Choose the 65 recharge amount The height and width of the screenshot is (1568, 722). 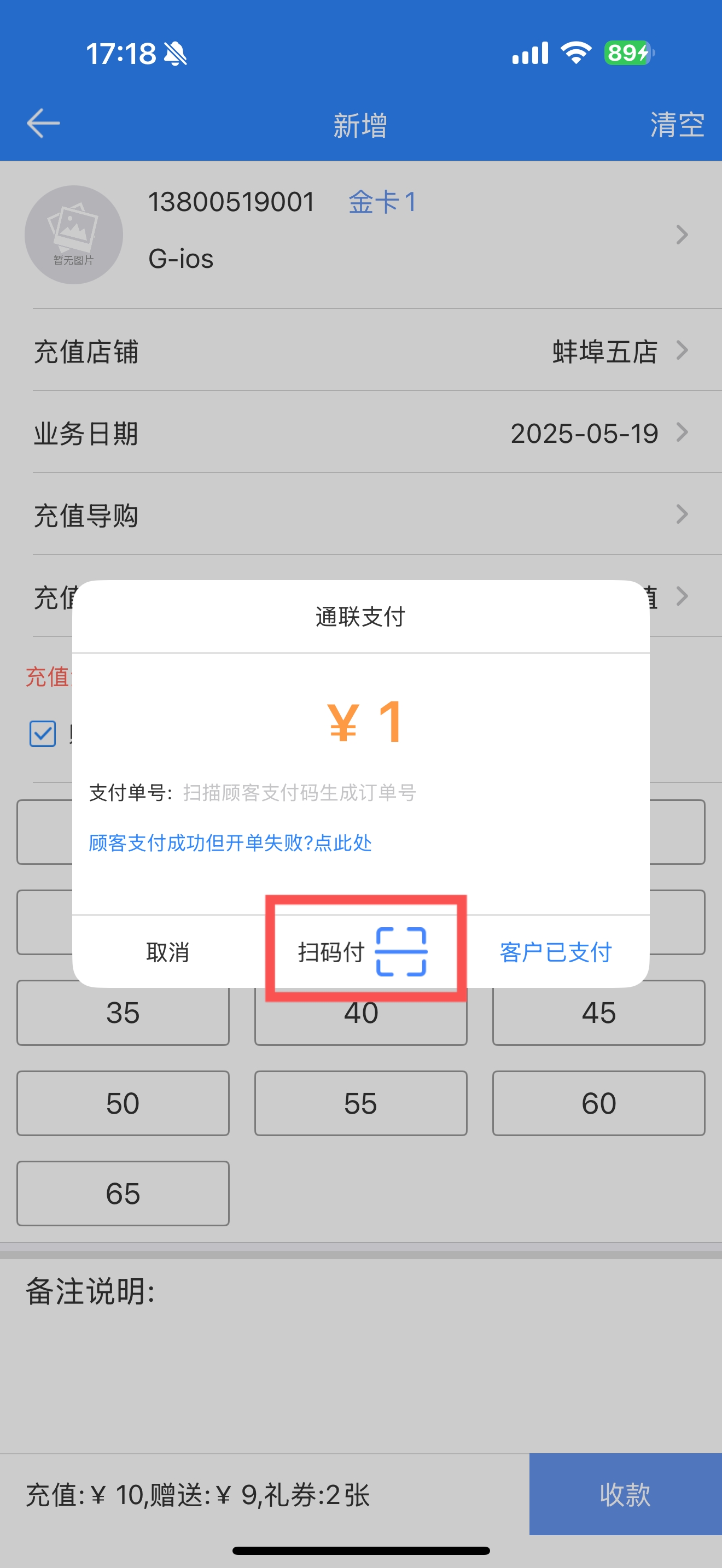(123, 1193)
